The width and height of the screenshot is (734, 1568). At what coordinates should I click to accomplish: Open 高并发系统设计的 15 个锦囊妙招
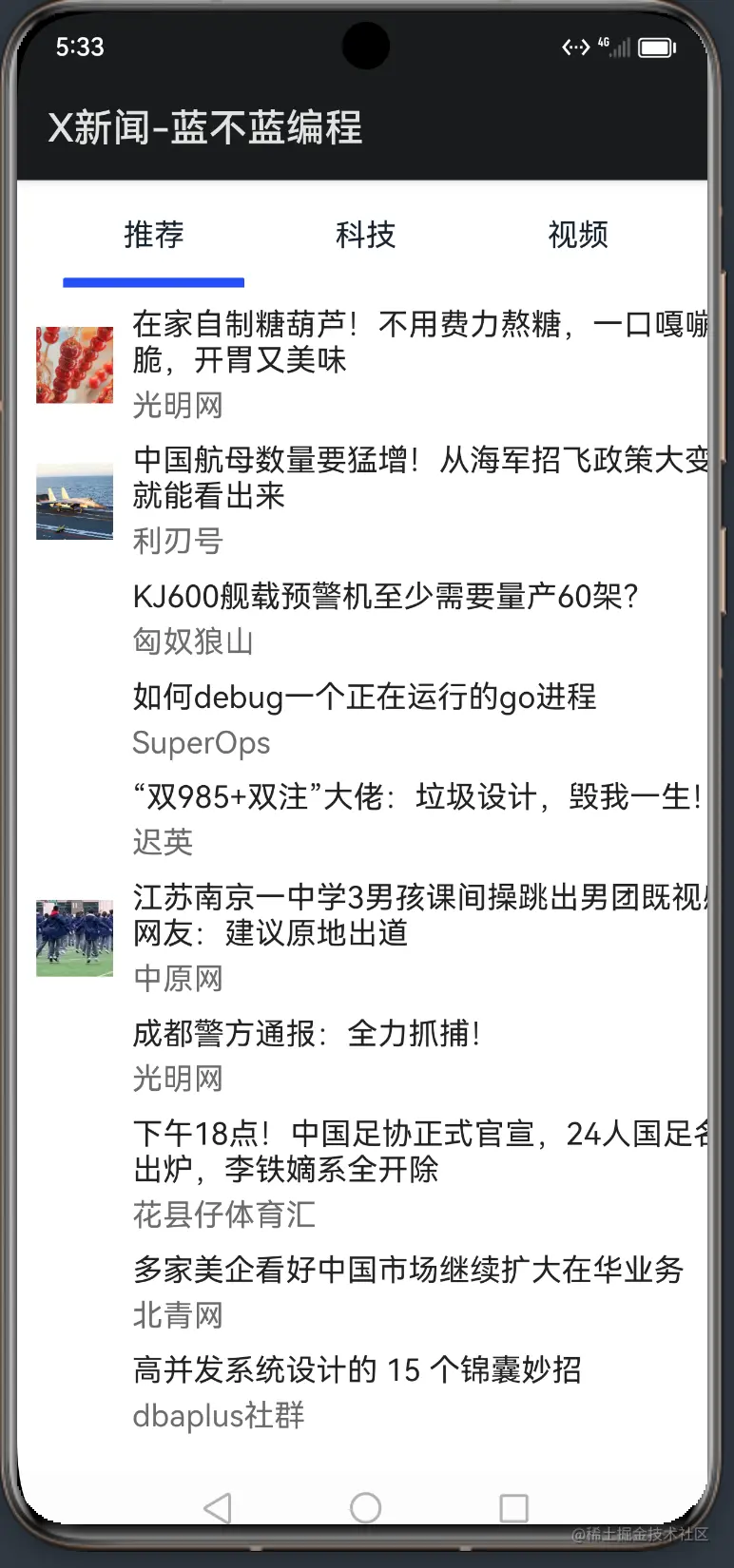[357, 1370]
